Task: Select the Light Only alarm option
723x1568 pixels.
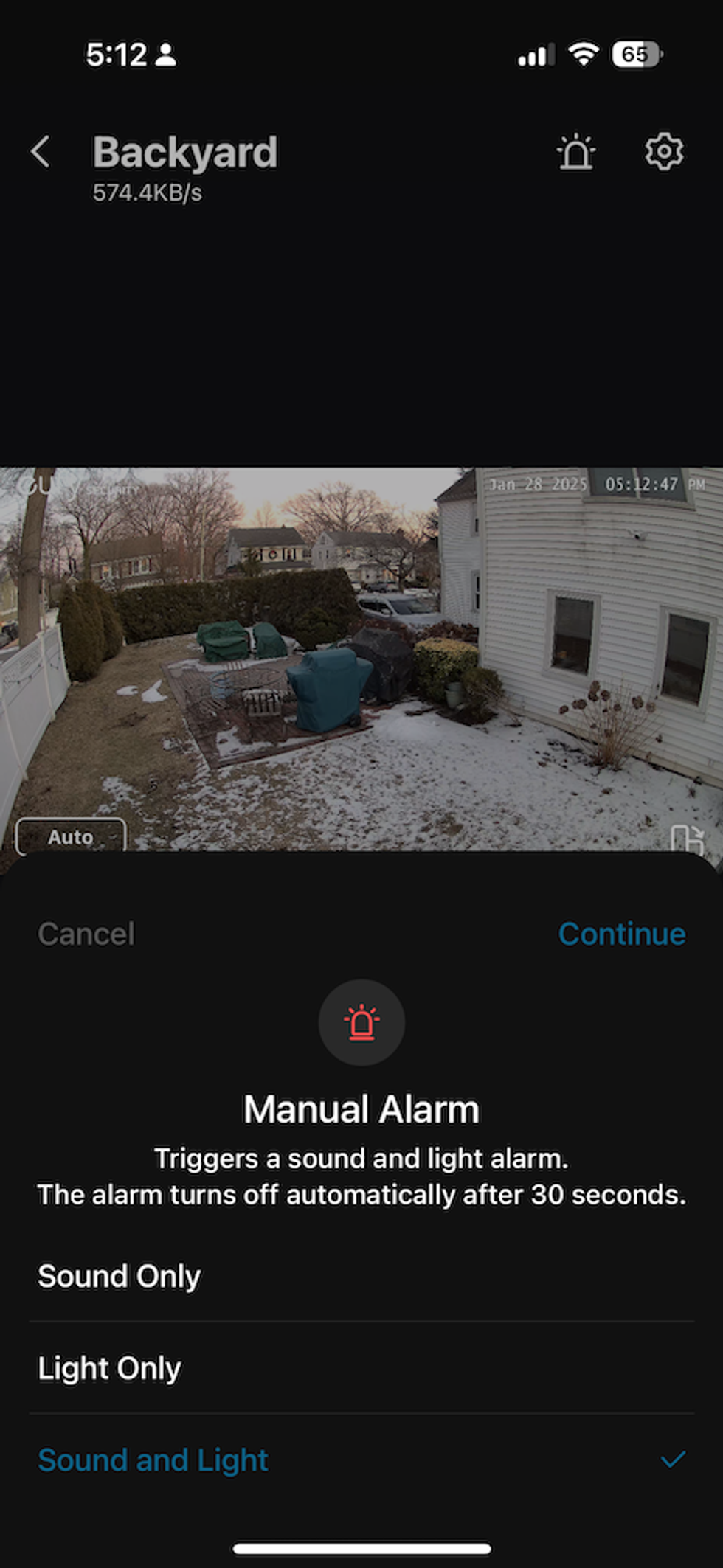Action: click(109, 1368)
